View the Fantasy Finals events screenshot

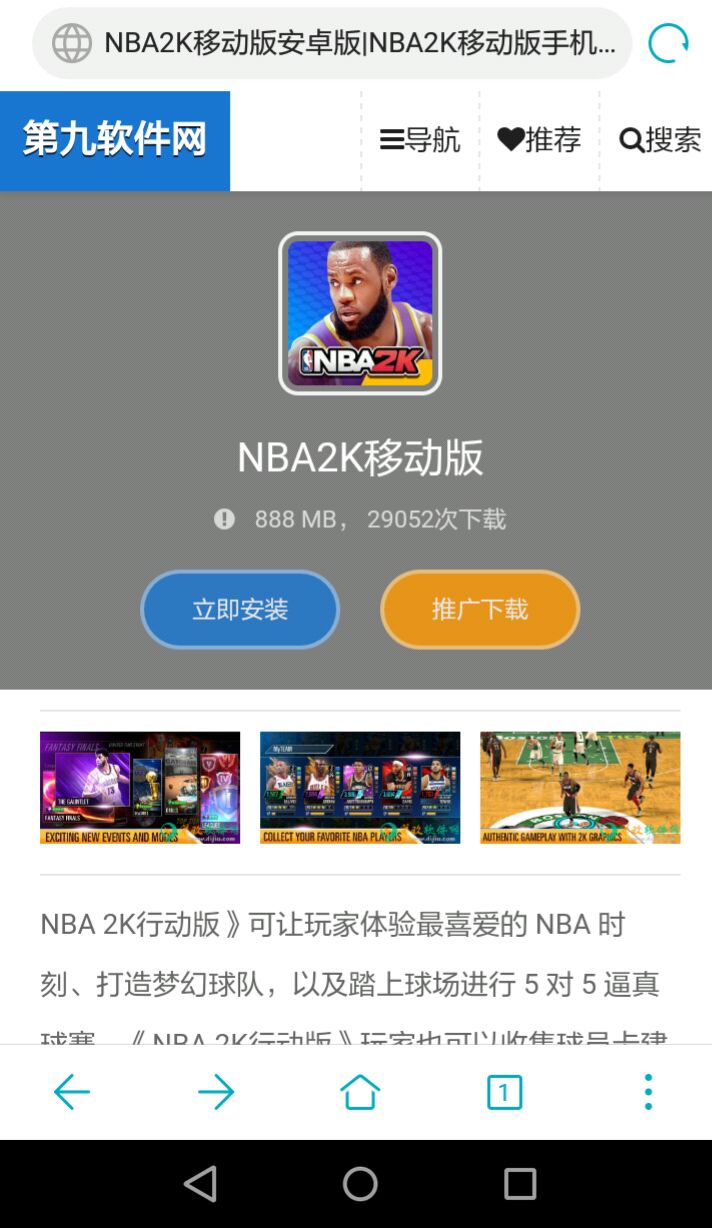(x=140, y=788)
